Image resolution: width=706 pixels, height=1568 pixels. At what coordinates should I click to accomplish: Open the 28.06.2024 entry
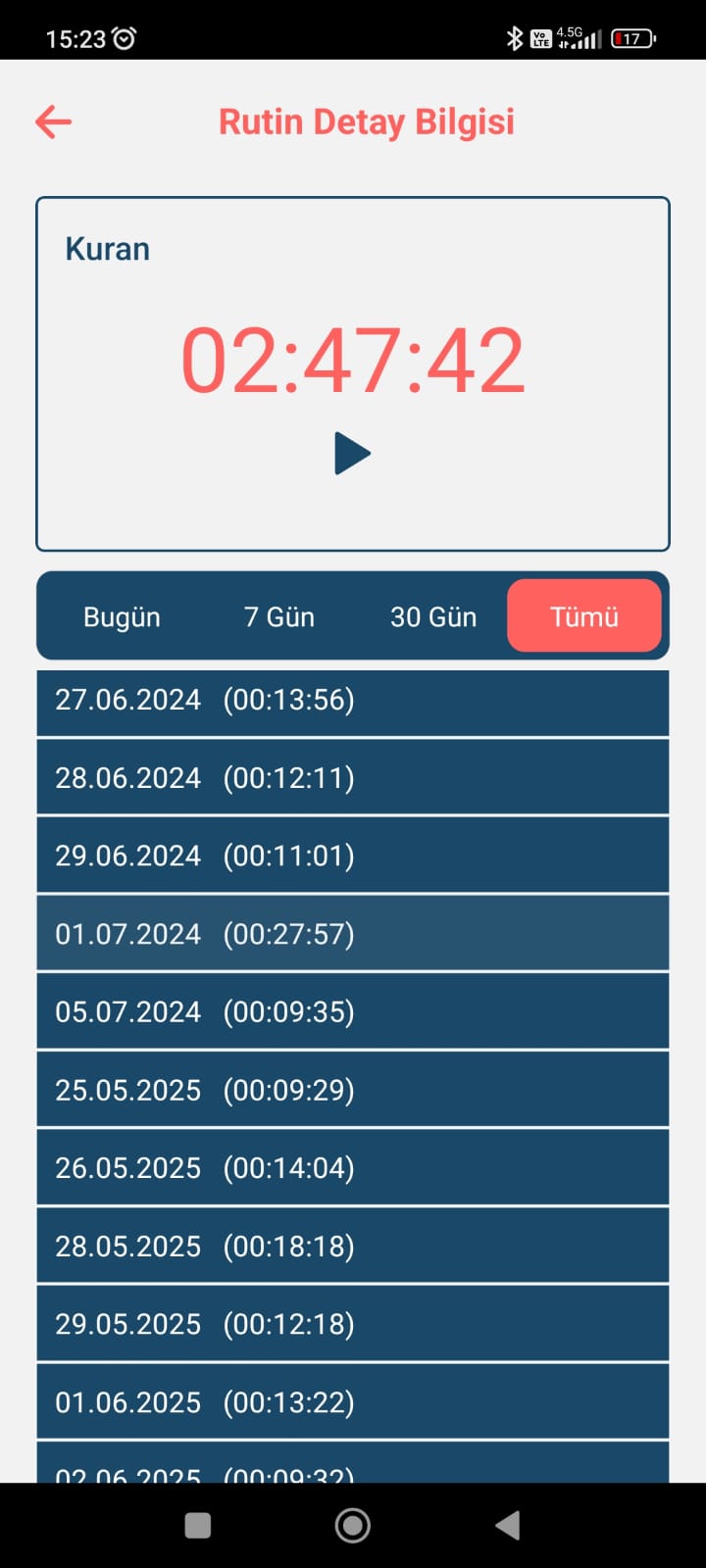(352, 778)
